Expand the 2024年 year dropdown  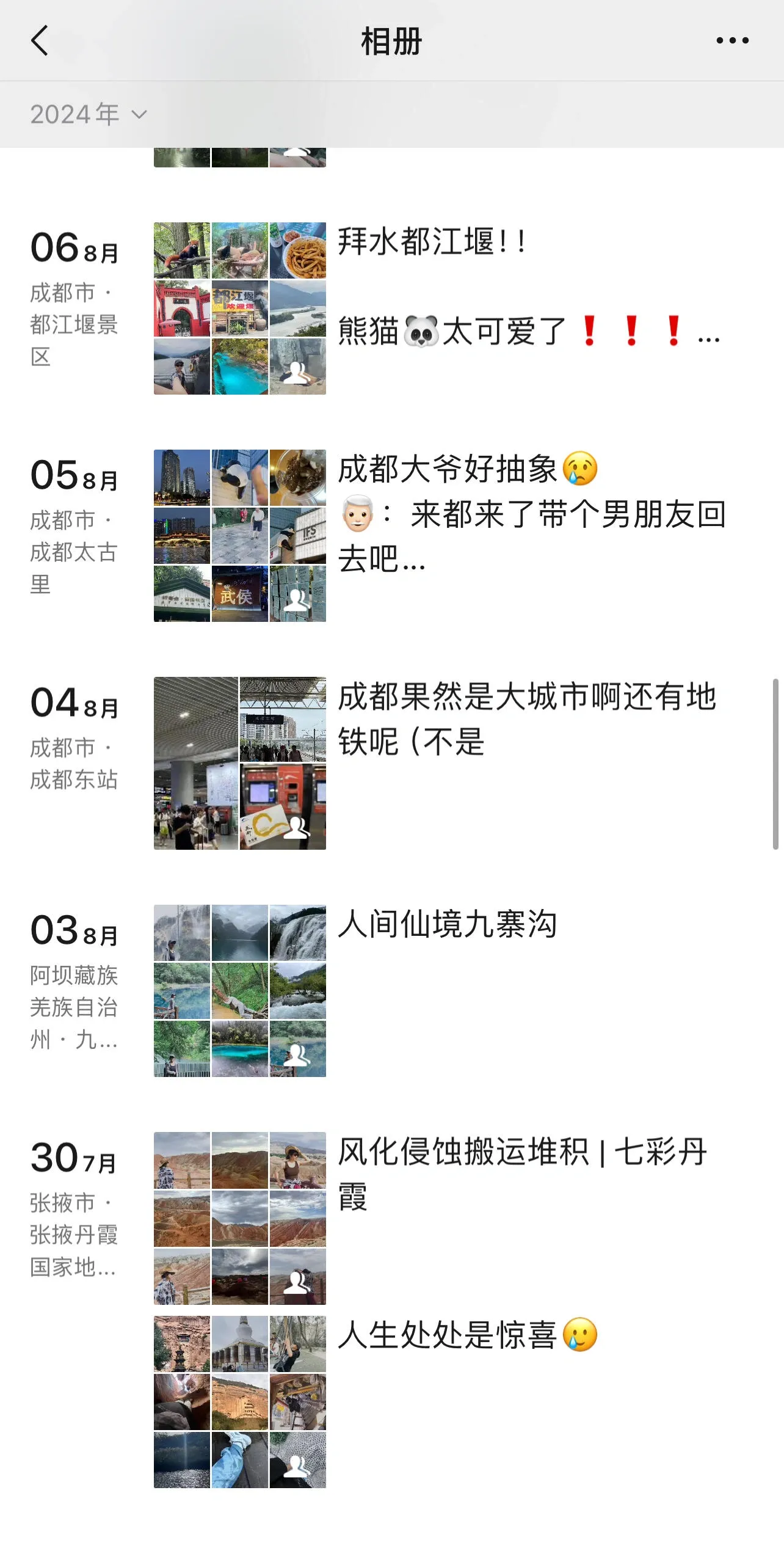click(89, 114)
